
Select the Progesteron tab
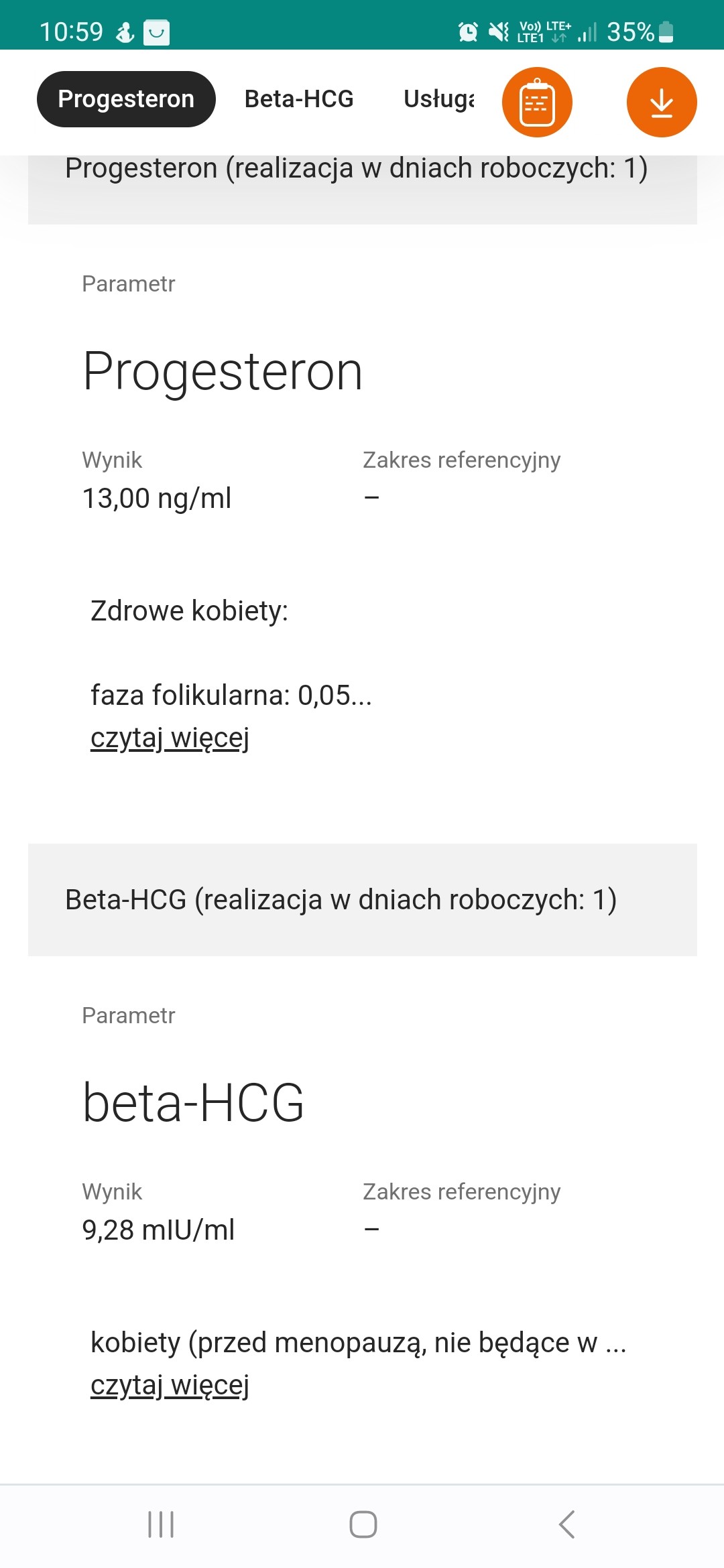tap(126, 99)
